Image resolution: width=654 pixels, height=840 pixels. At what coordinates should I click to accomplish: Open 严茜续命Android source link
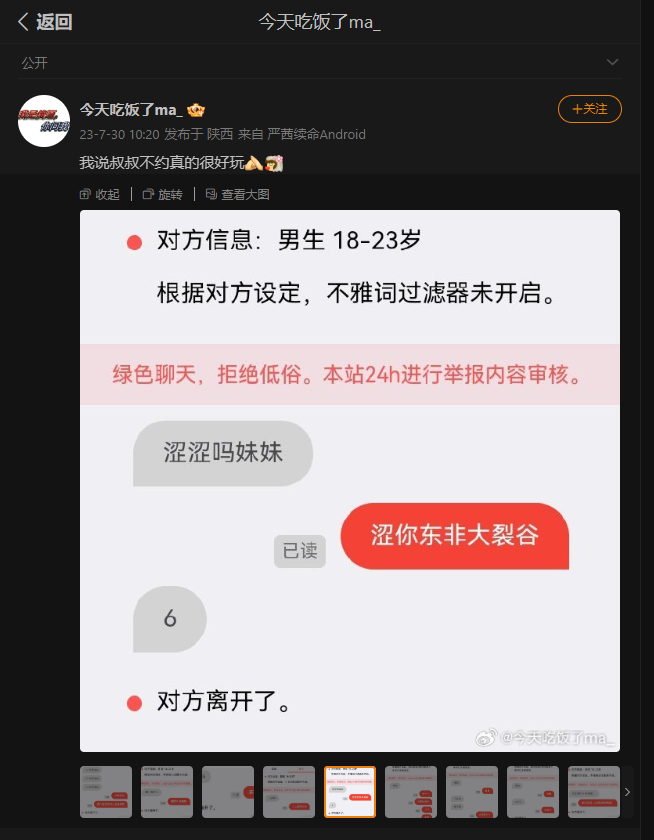[x=317, y=134]
